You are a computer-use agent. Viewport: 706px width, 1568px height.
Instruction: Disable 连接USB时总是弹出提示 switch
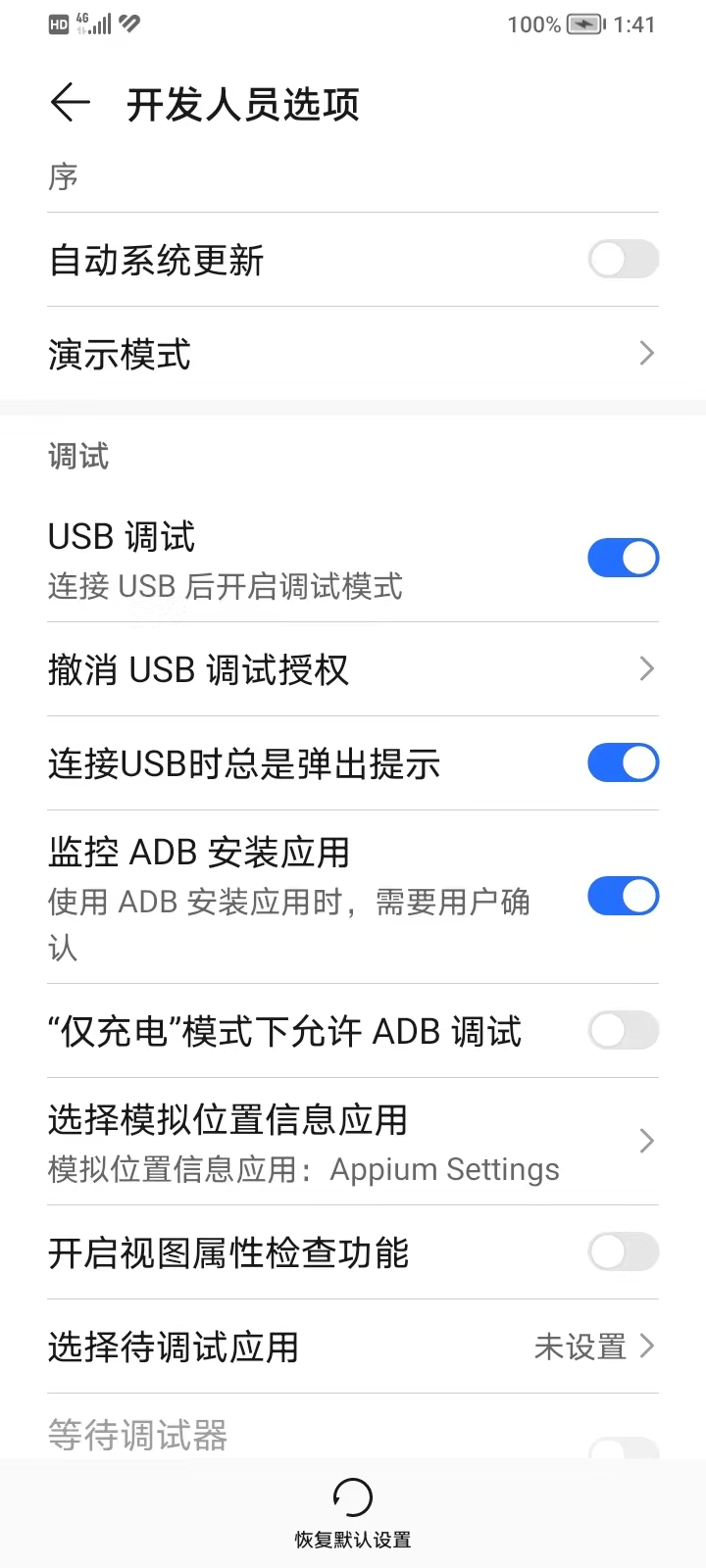pos(623,763)
